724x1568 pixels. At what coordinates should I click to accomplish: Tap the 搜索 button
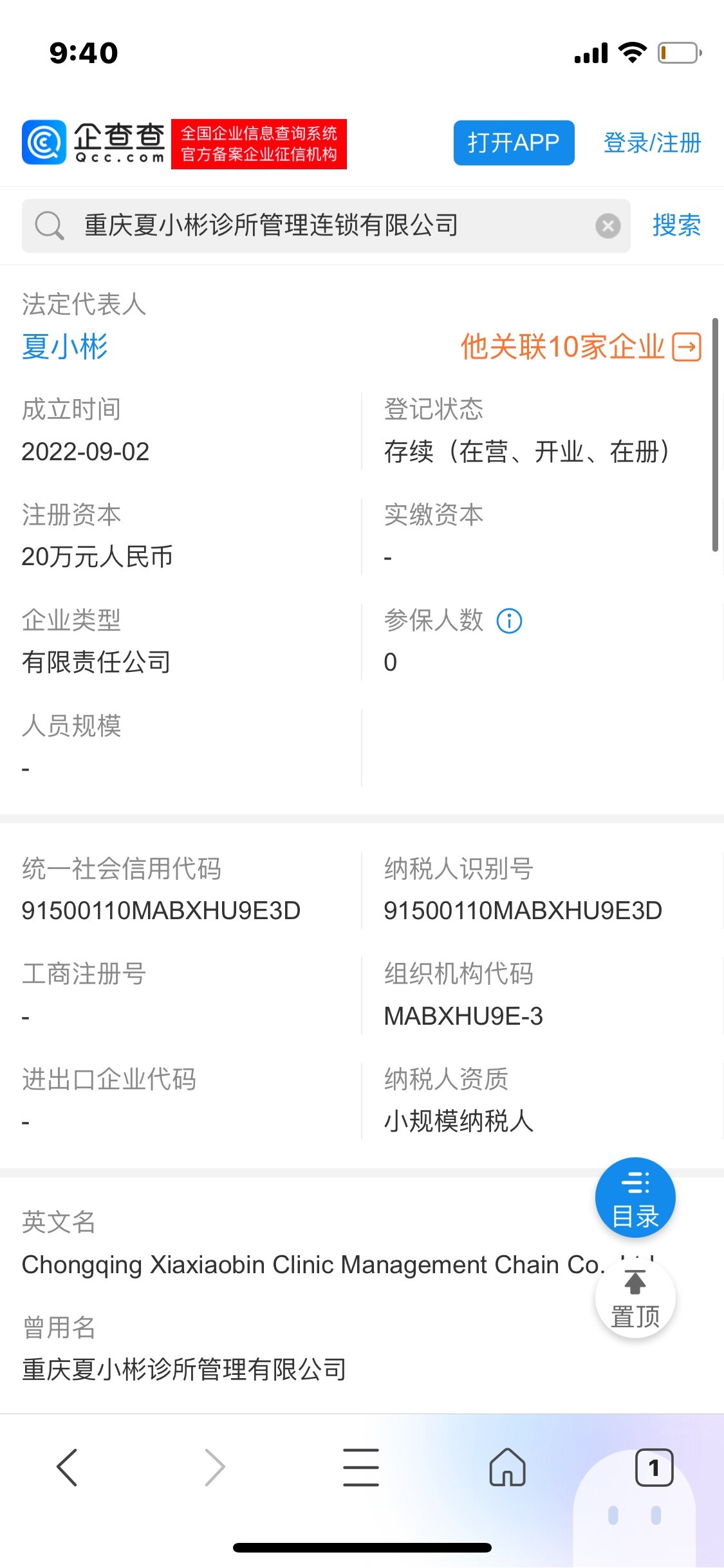coord(676,225)
